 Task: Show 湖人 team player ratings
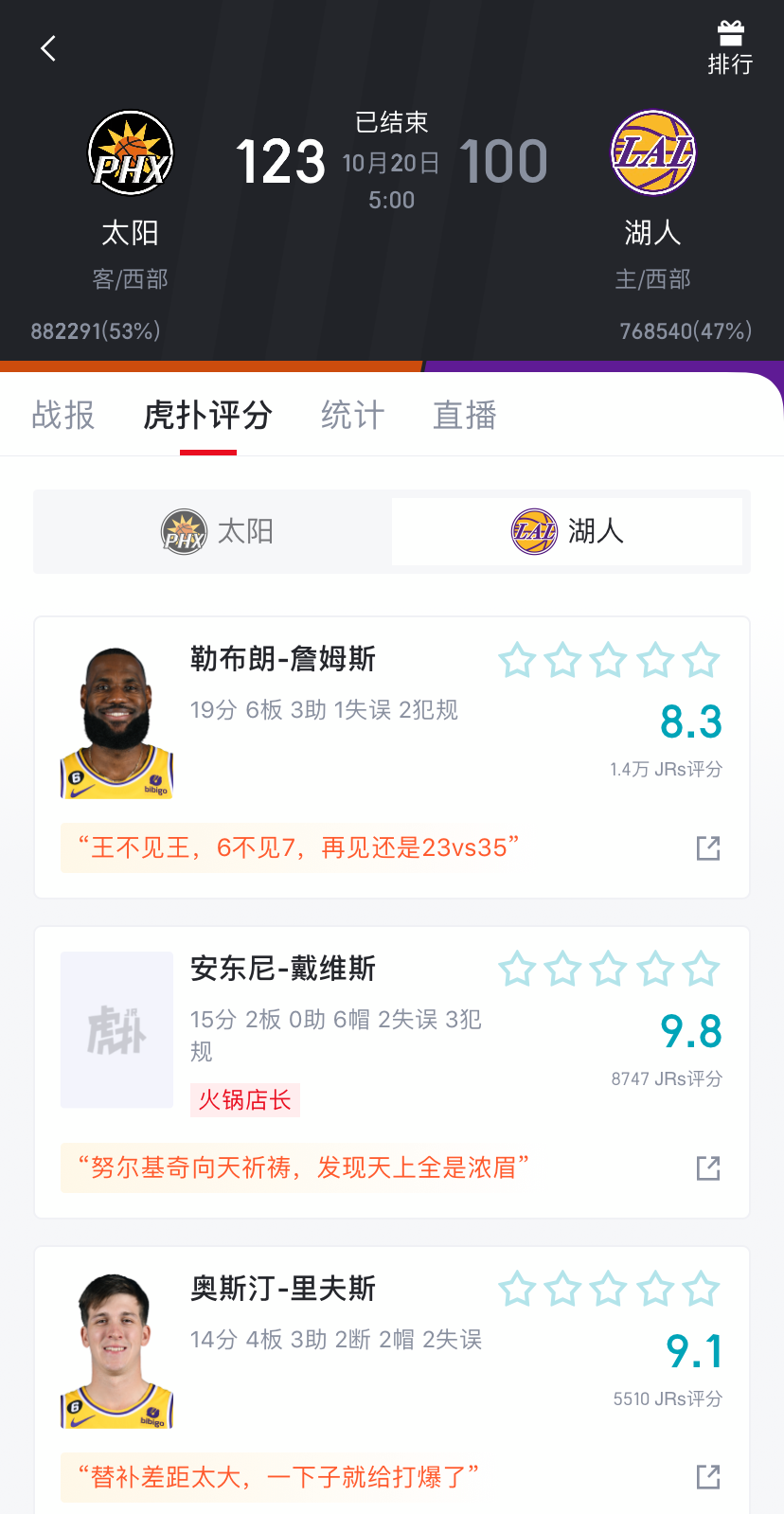[x=567, y=531]
